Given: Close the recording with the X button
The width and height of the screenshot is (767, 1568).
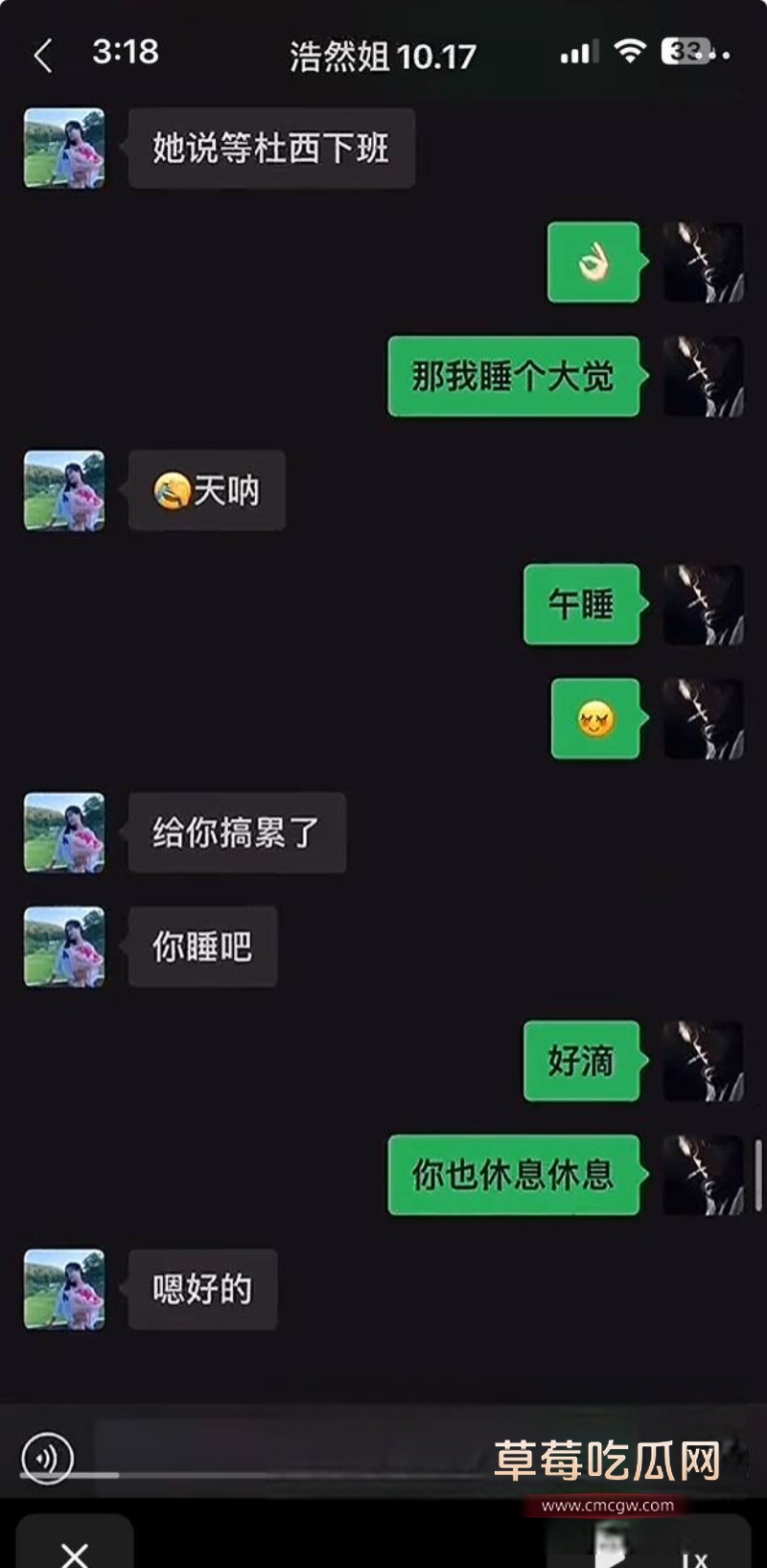Looking at the screenshot, I should 74,1553.
